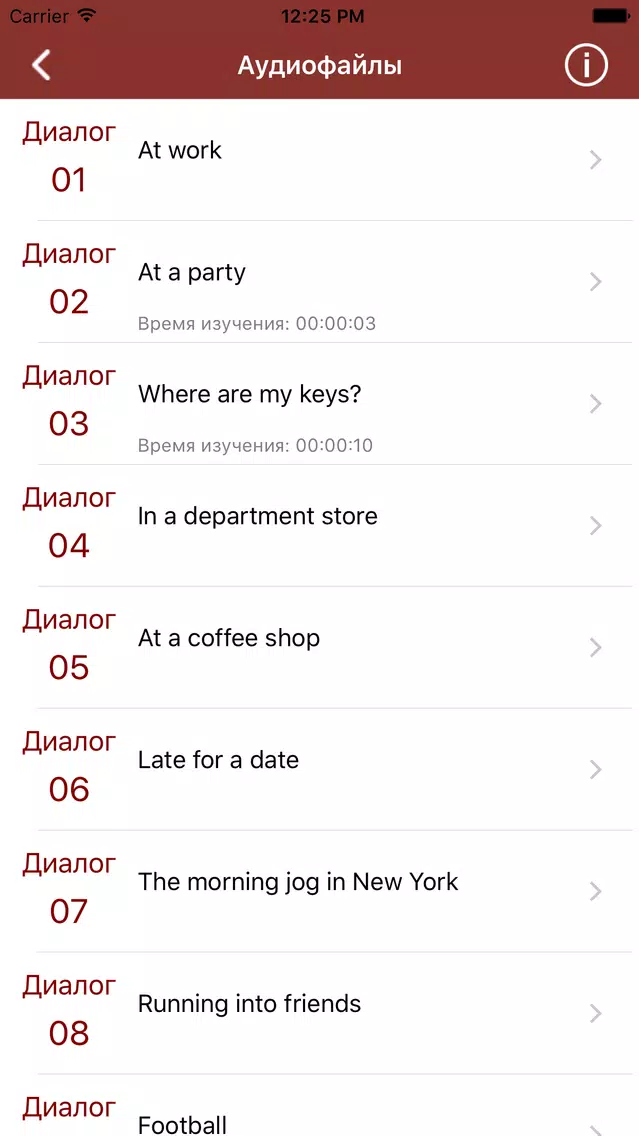
Task: Choose In a department store dialog
Action: pos(320,525)
